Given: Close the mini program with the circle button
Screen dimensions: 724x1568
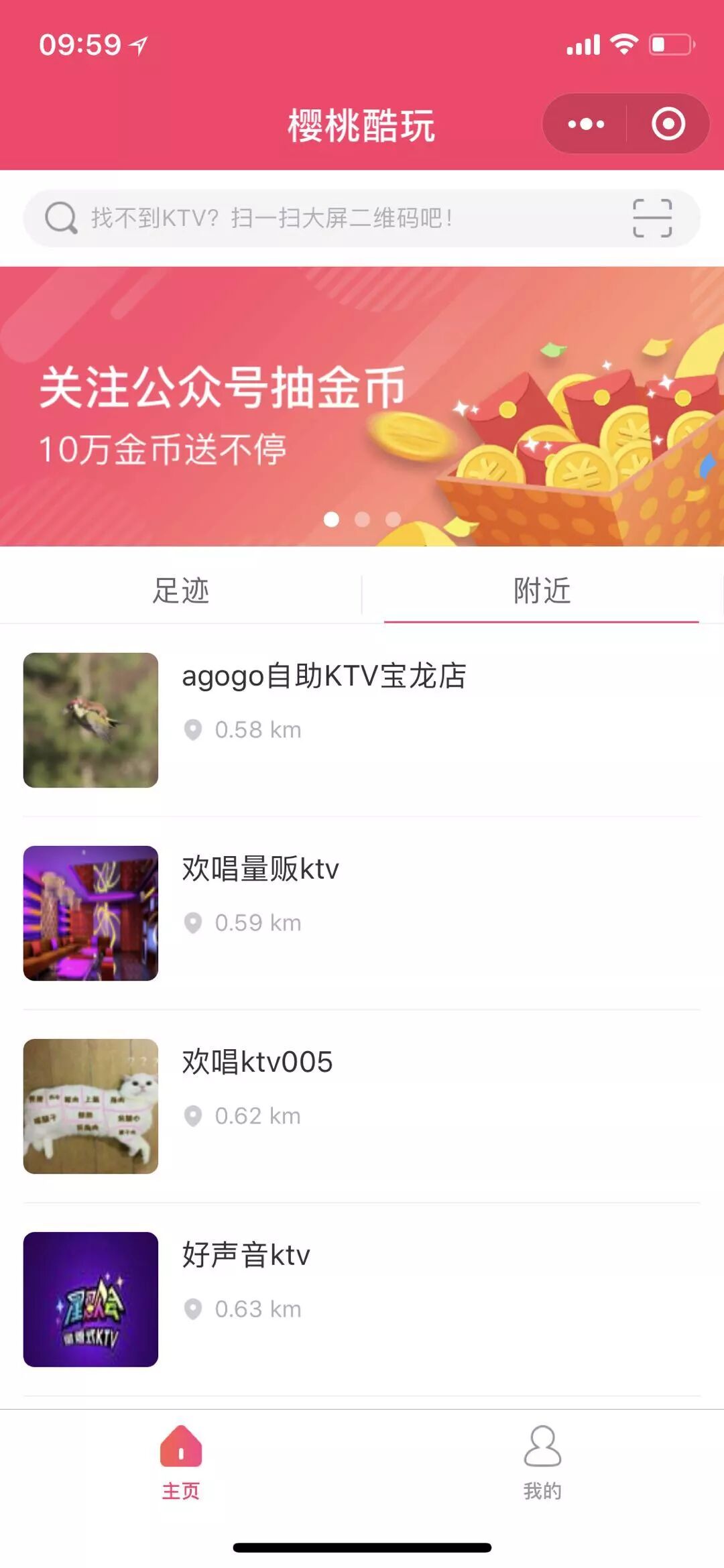Looking at the screenshot, I should coord(668,124).
